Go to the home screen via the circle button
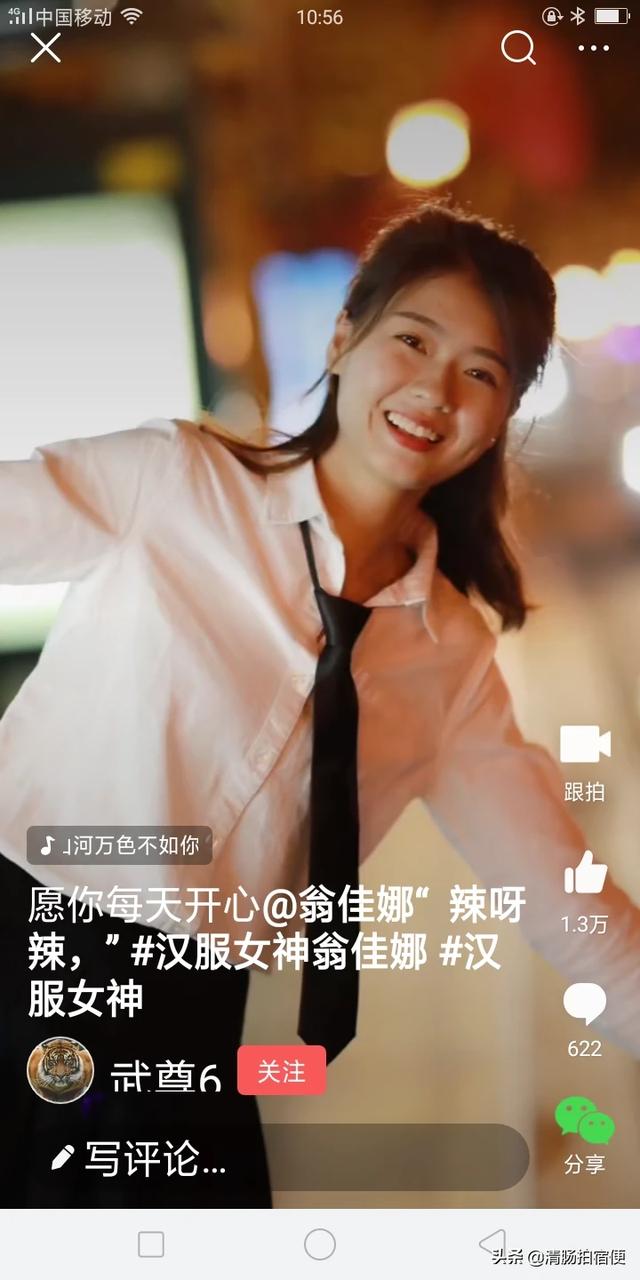This screenshot has width=640, height=1280. pos(320,1244)
